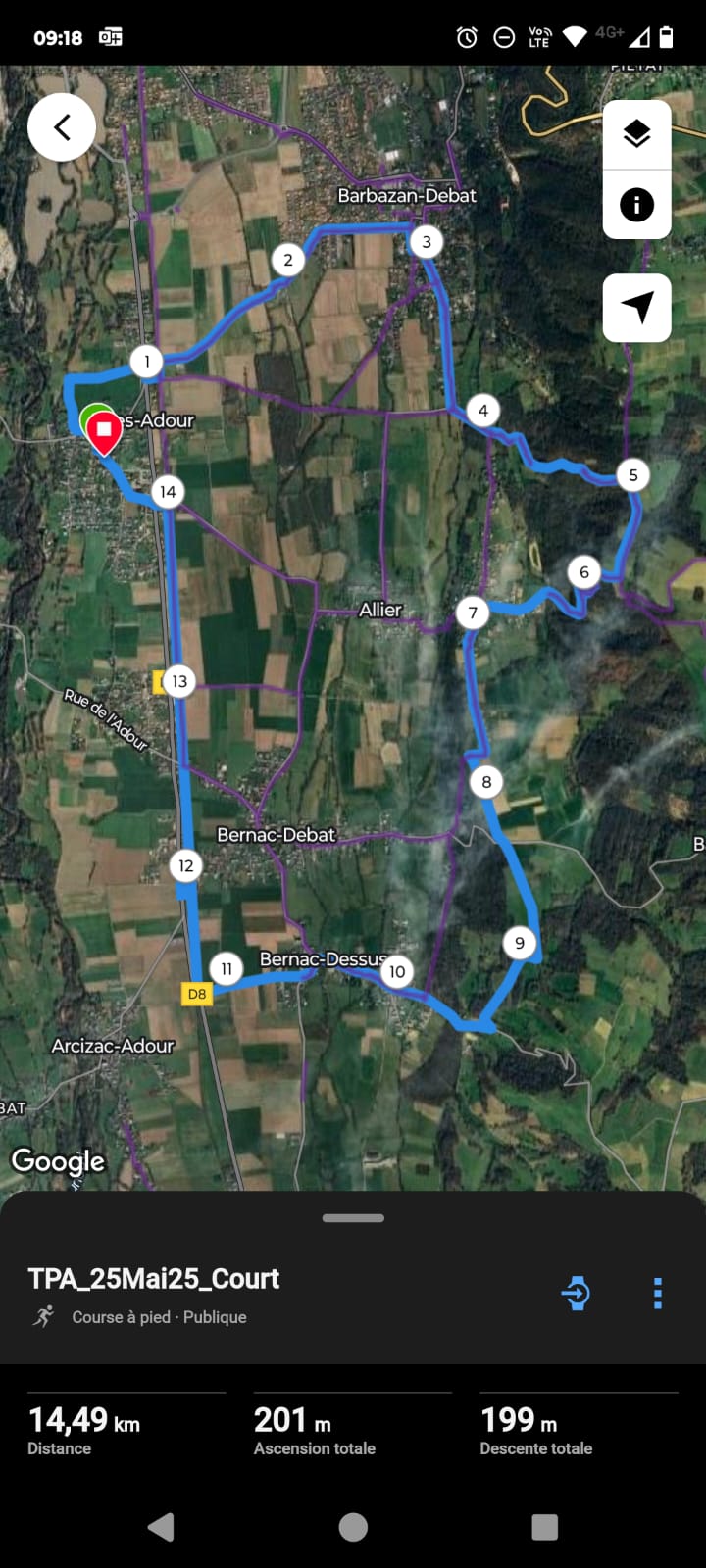
Task: Open the map layers selector
Action: tap(636, 134)
